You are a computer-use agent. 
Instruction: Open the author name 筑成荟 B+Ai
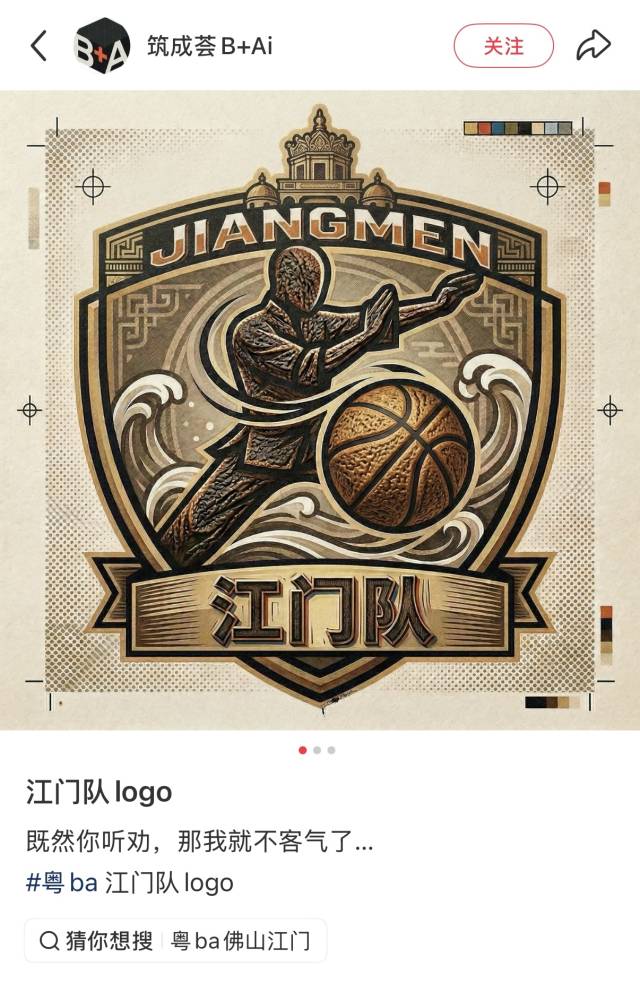[x=210, y=46]
